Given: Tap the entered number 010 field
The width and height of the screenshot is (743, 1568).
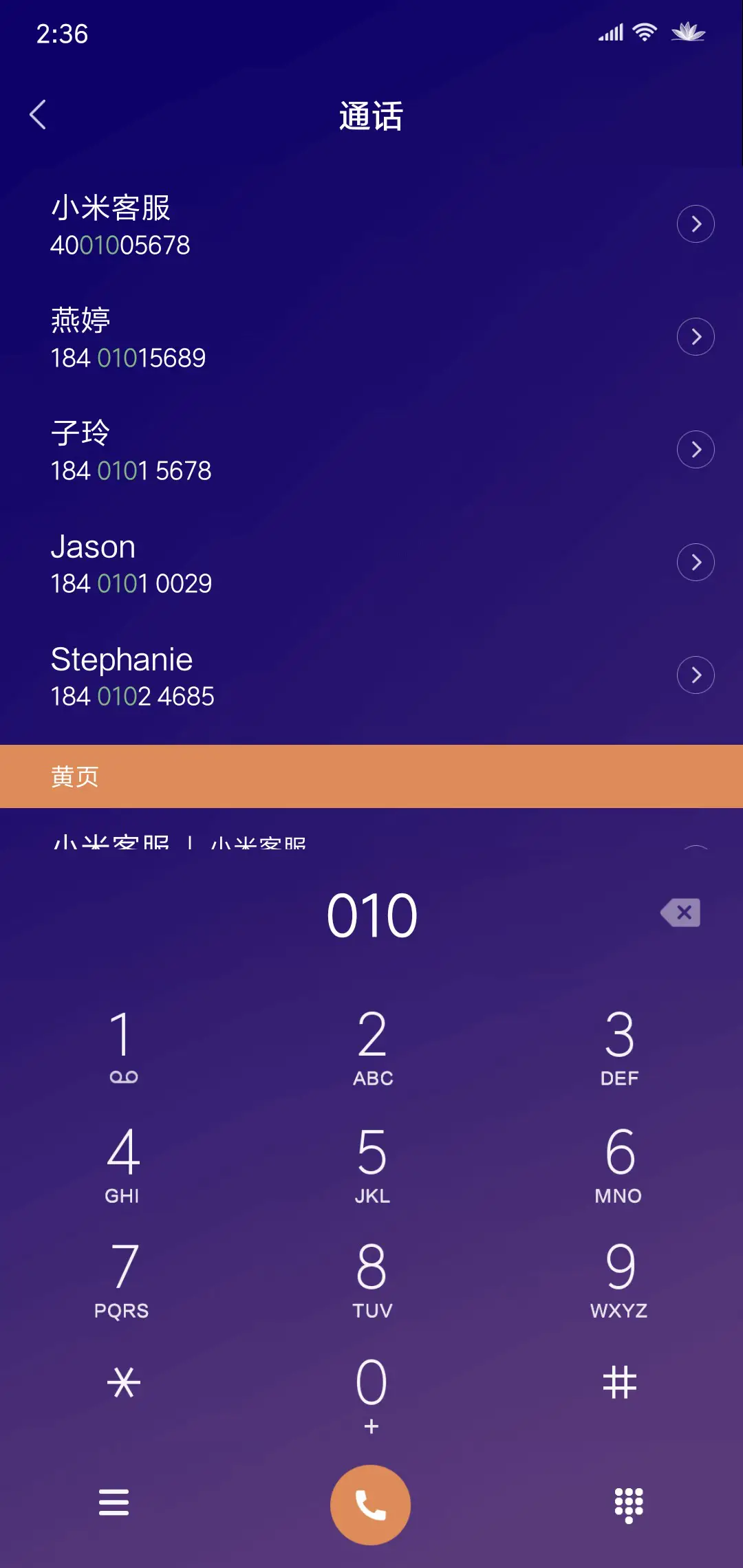Looking at the screenshot, I should click(371, 913).
